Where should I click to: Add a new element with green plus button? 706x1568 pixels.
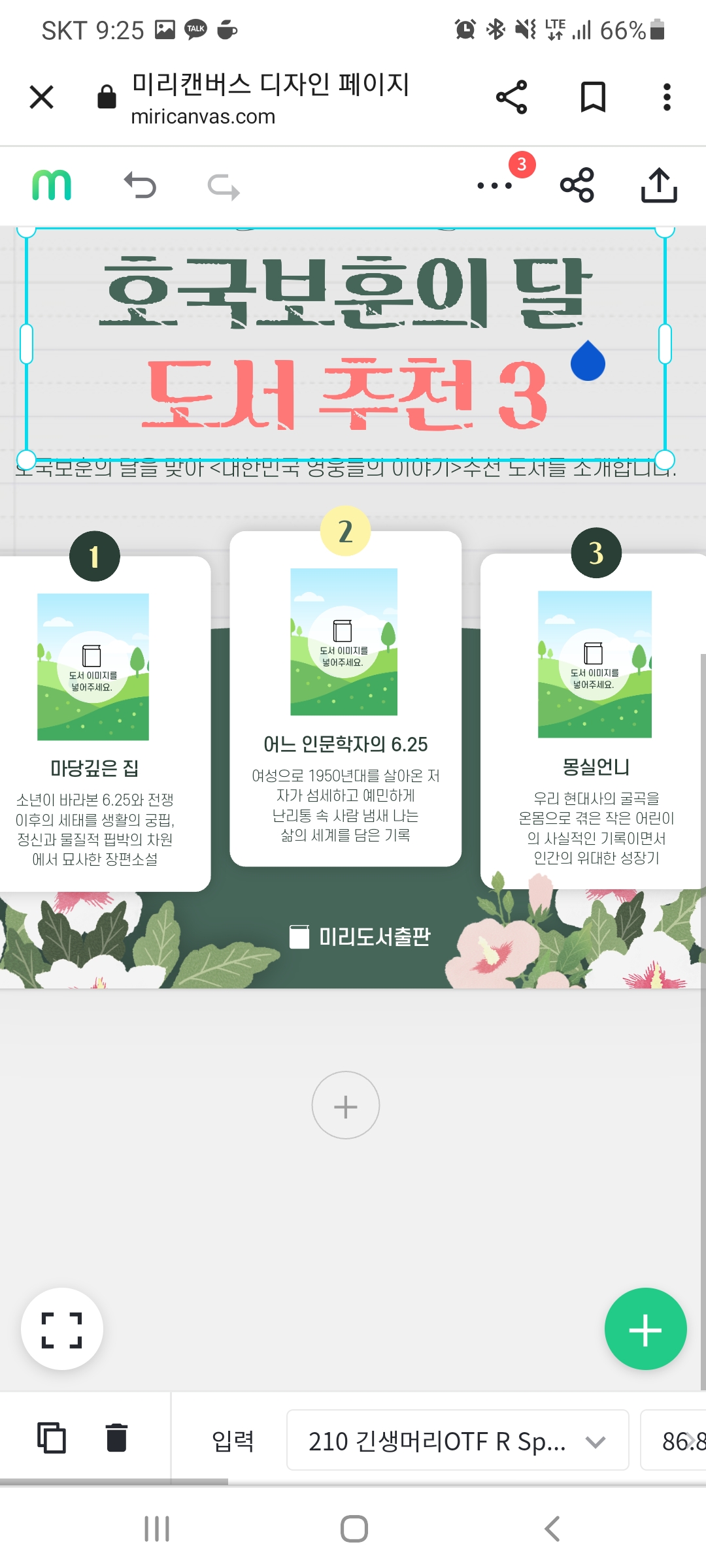pyautogui.click(x=646, y=1329)
